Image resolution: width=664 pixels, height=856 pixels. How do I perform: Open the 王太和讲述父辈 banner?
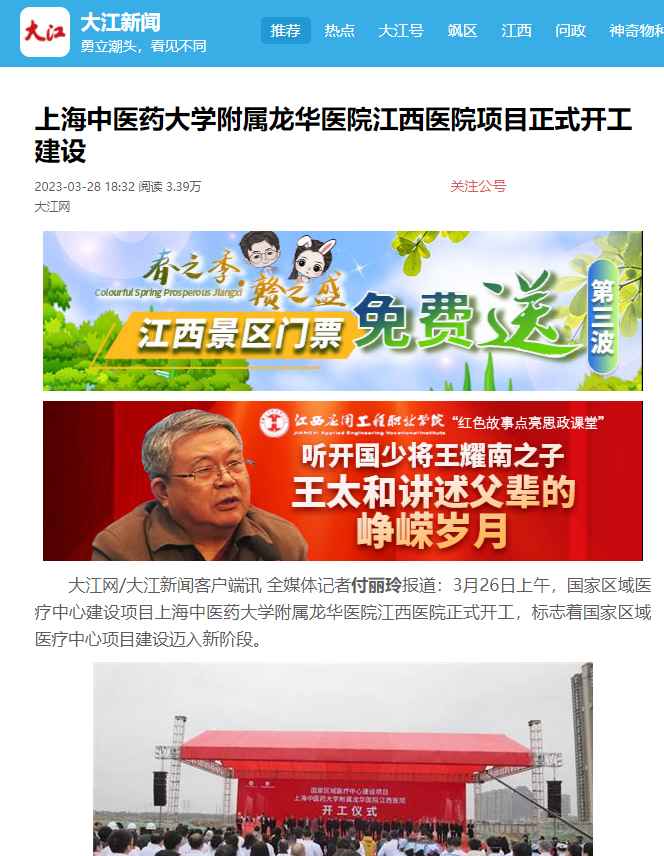click(x=342, y=481)
